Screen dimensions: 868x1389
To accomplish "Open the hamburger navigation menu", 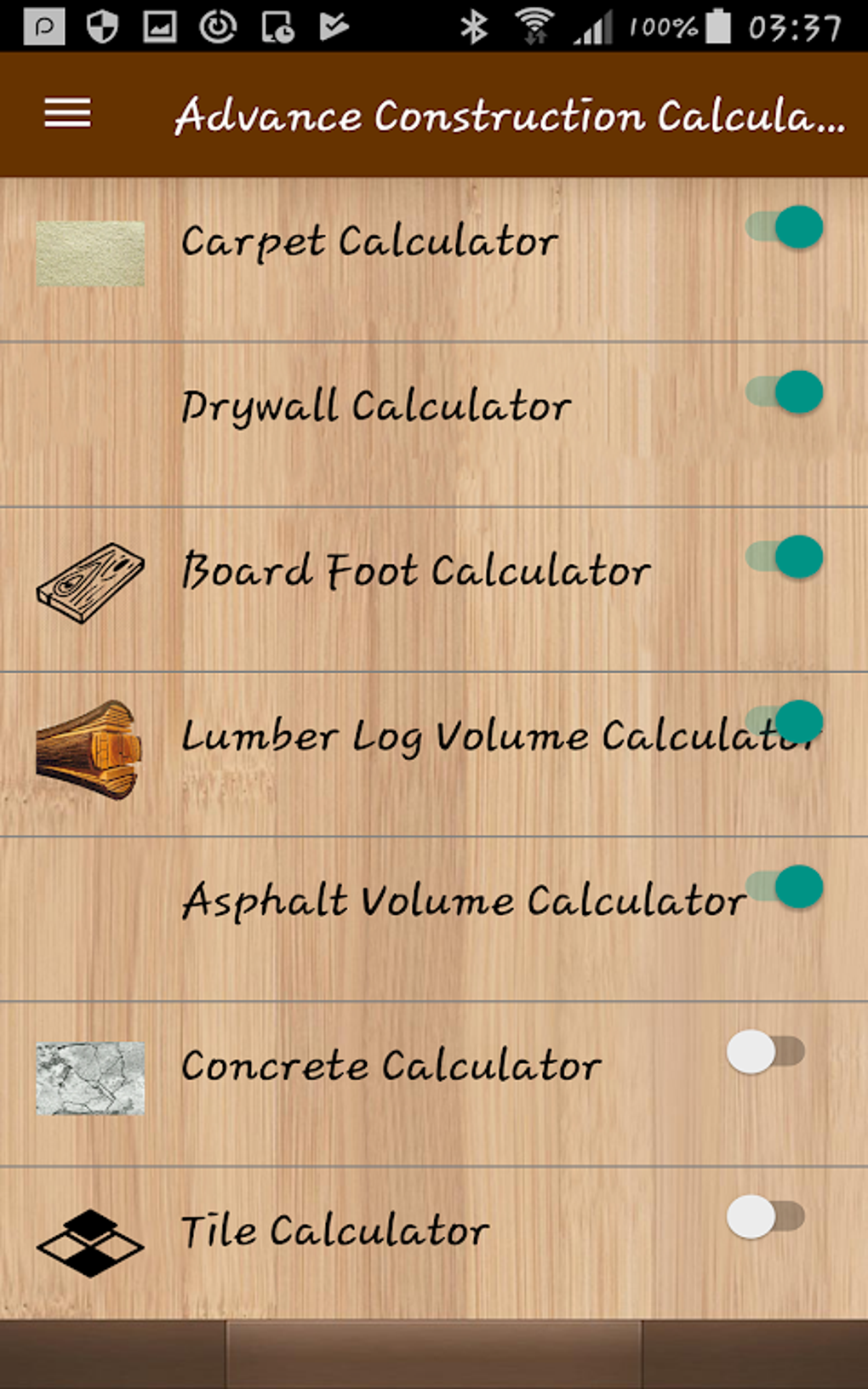I will 67,113.
